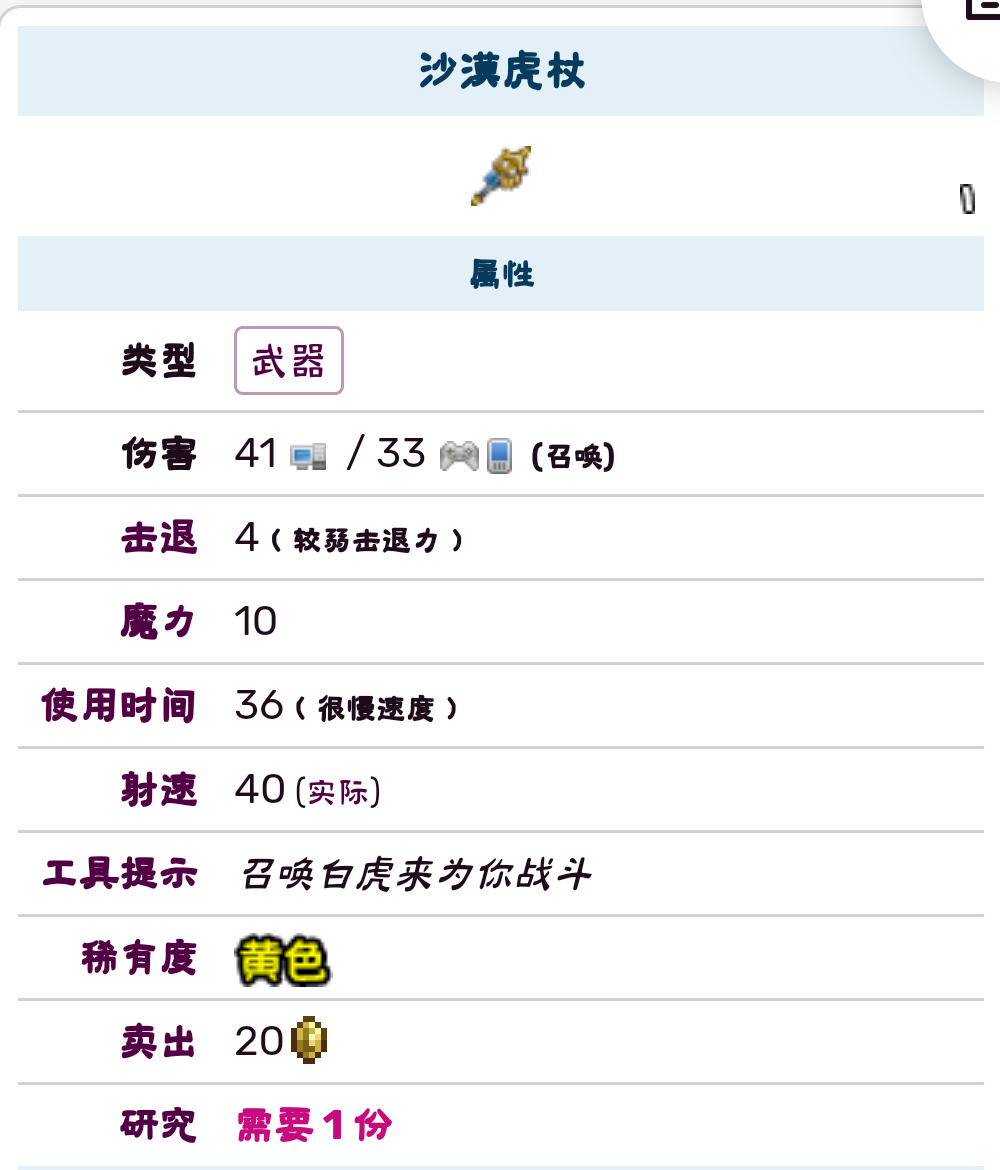Open the 稀有度 attribute link

tap(139, 958)
